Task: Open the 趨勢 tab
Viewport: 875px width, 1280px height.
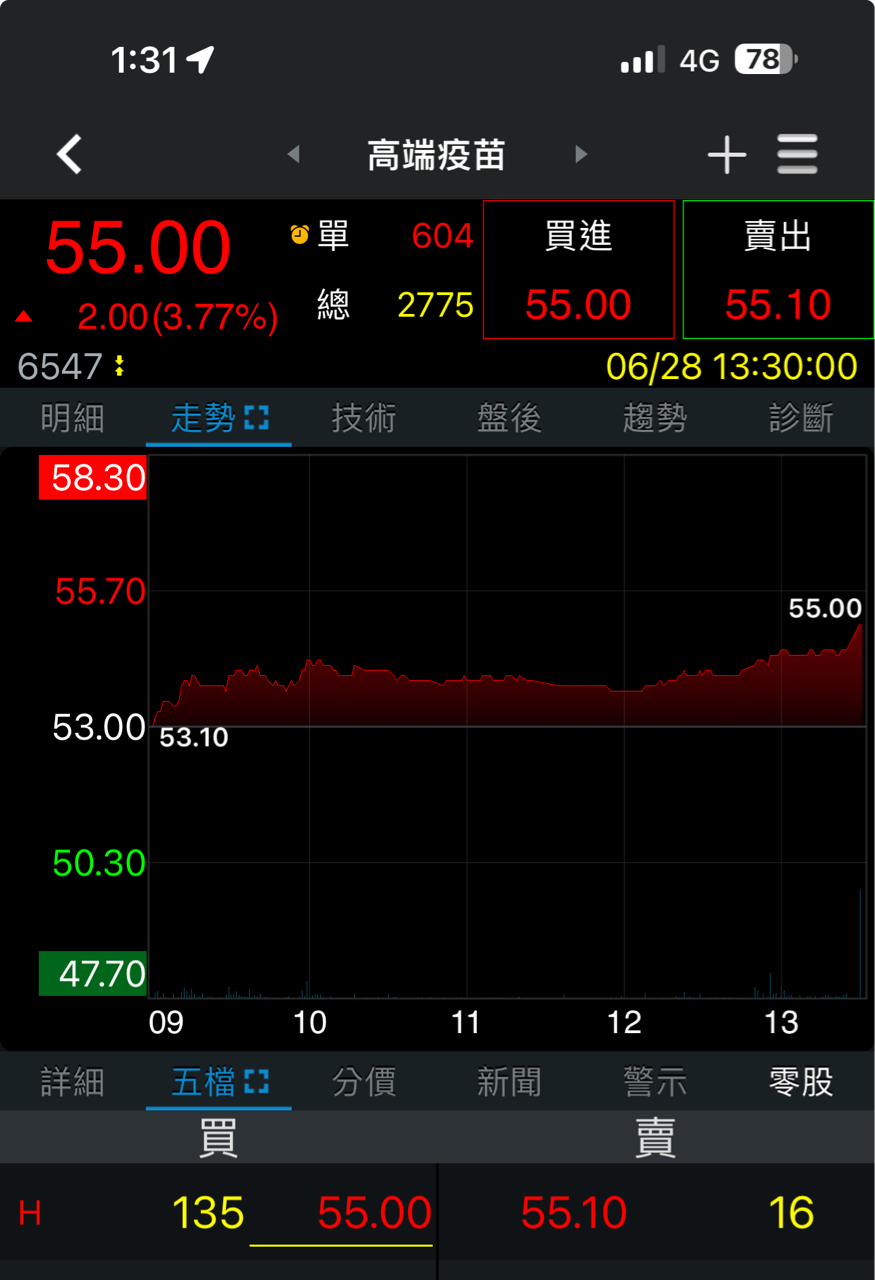Action: click(x=655, y=418)
